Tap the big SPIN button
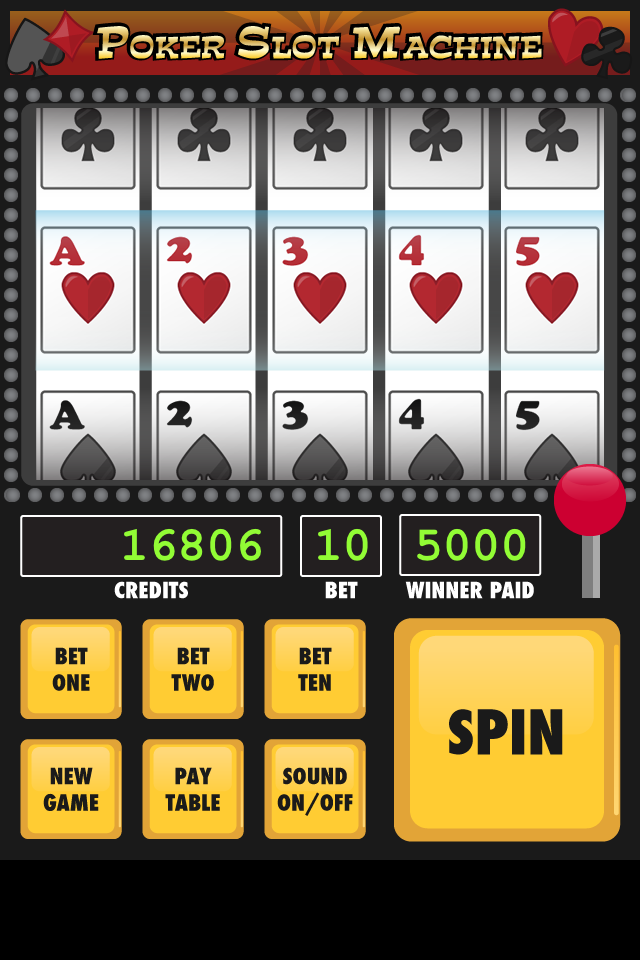 506,730
